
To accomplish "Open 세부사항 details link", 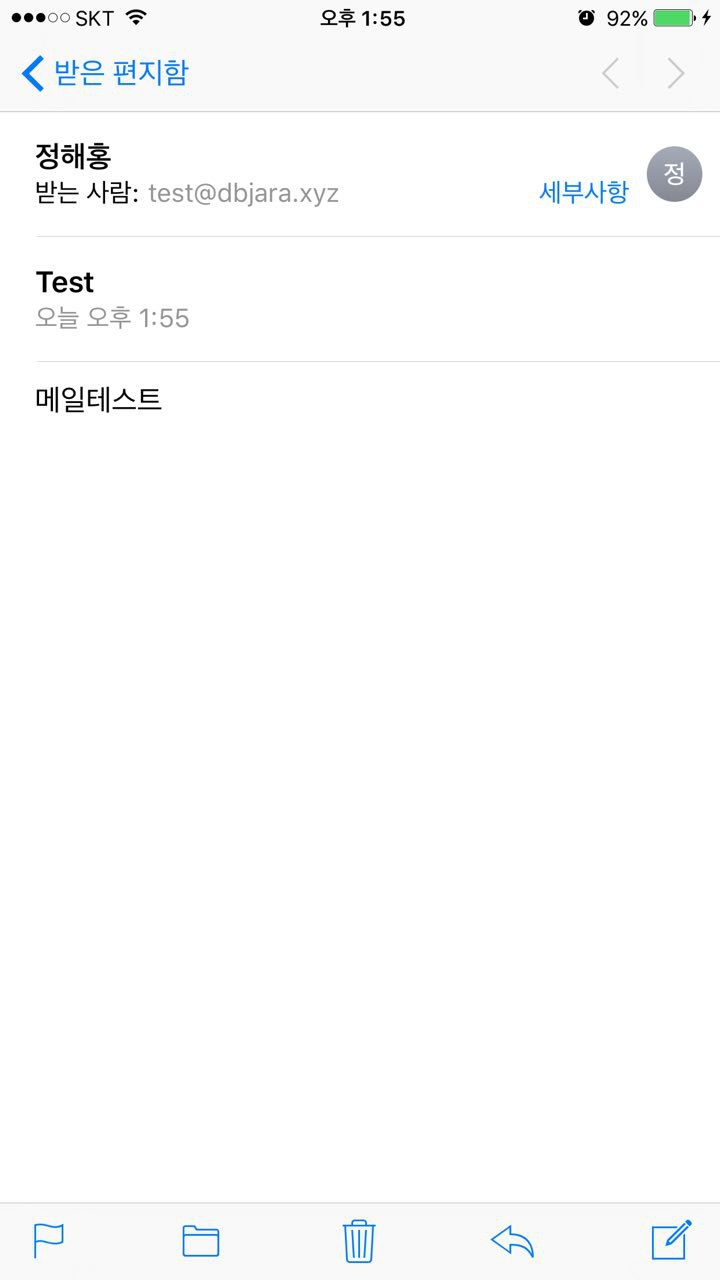I will click(x=584, y=192).
